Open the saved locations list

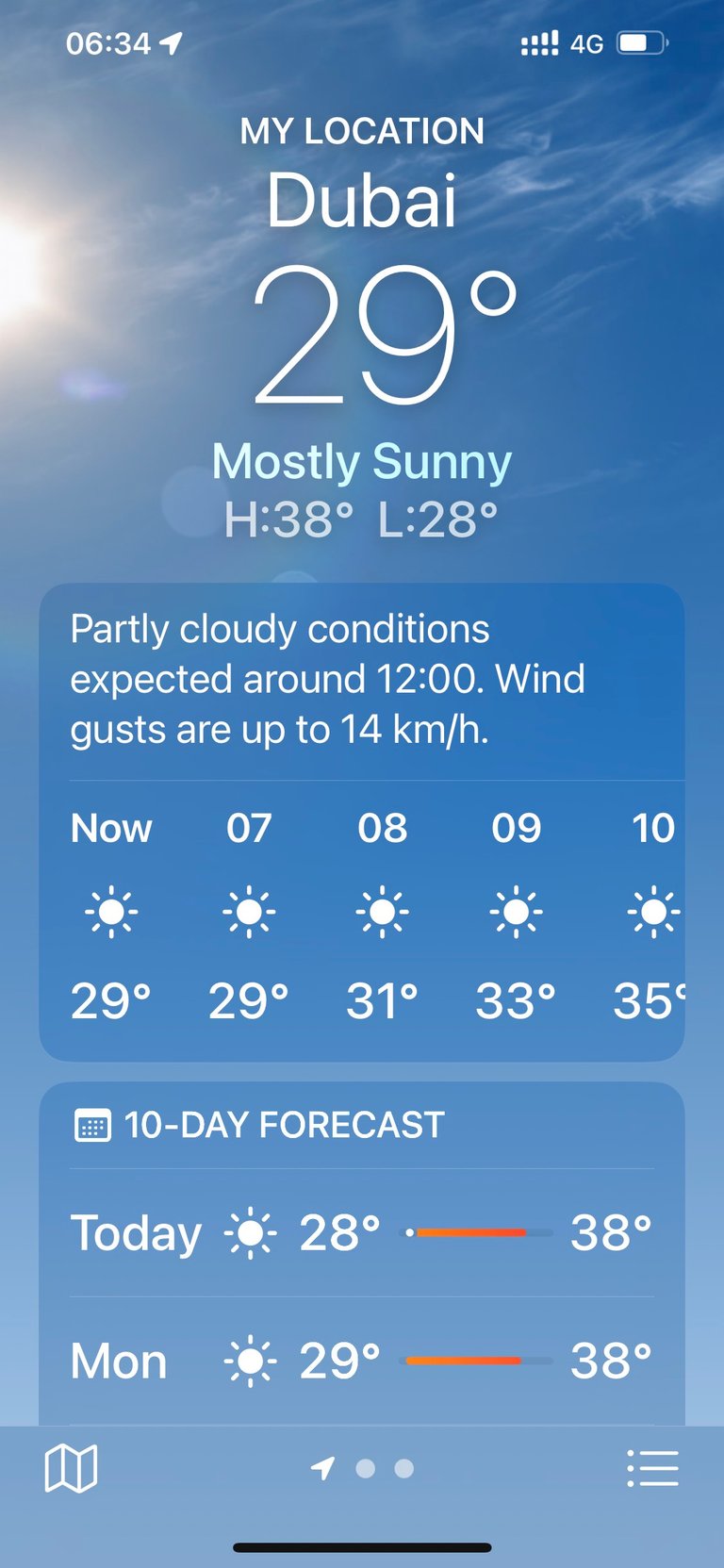pyautogui.click(x=652, y=1468)
